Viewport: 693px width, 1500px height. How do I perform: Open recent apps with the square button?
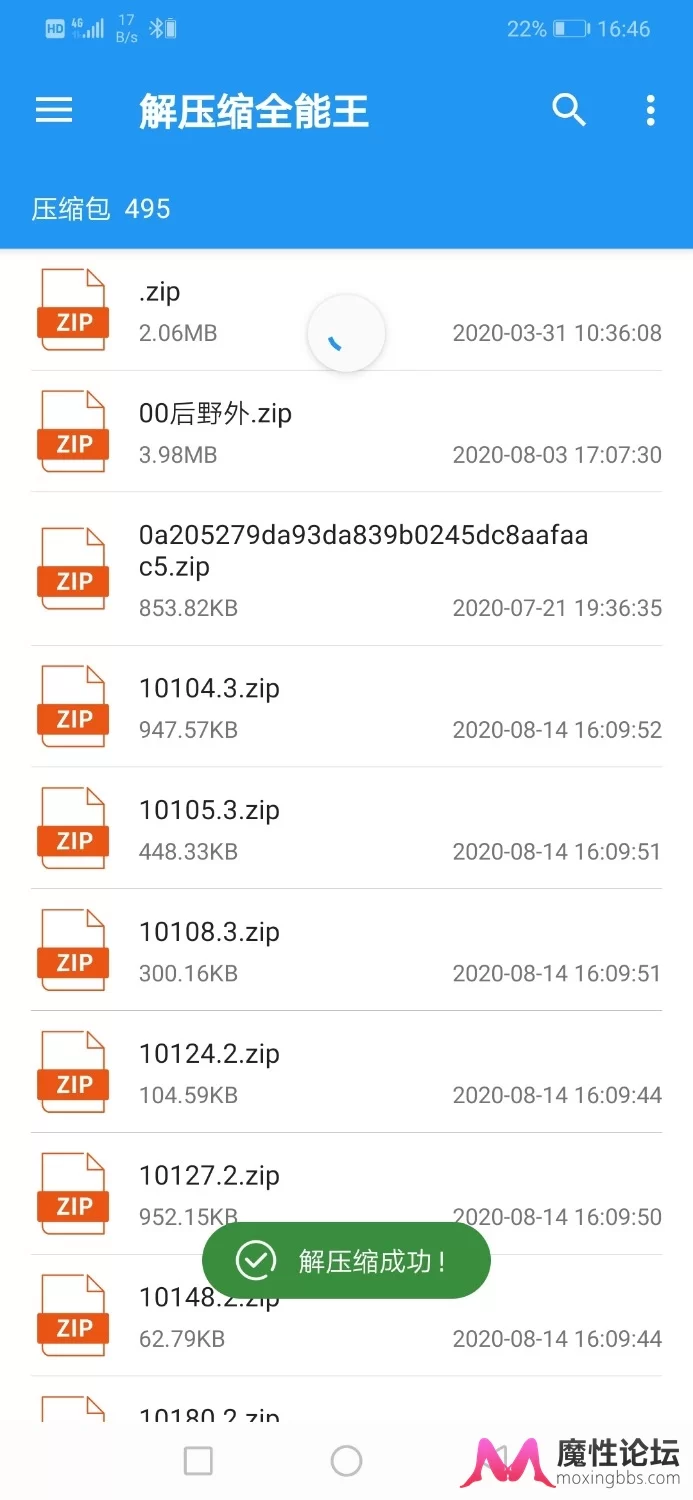pos(198,1461)
